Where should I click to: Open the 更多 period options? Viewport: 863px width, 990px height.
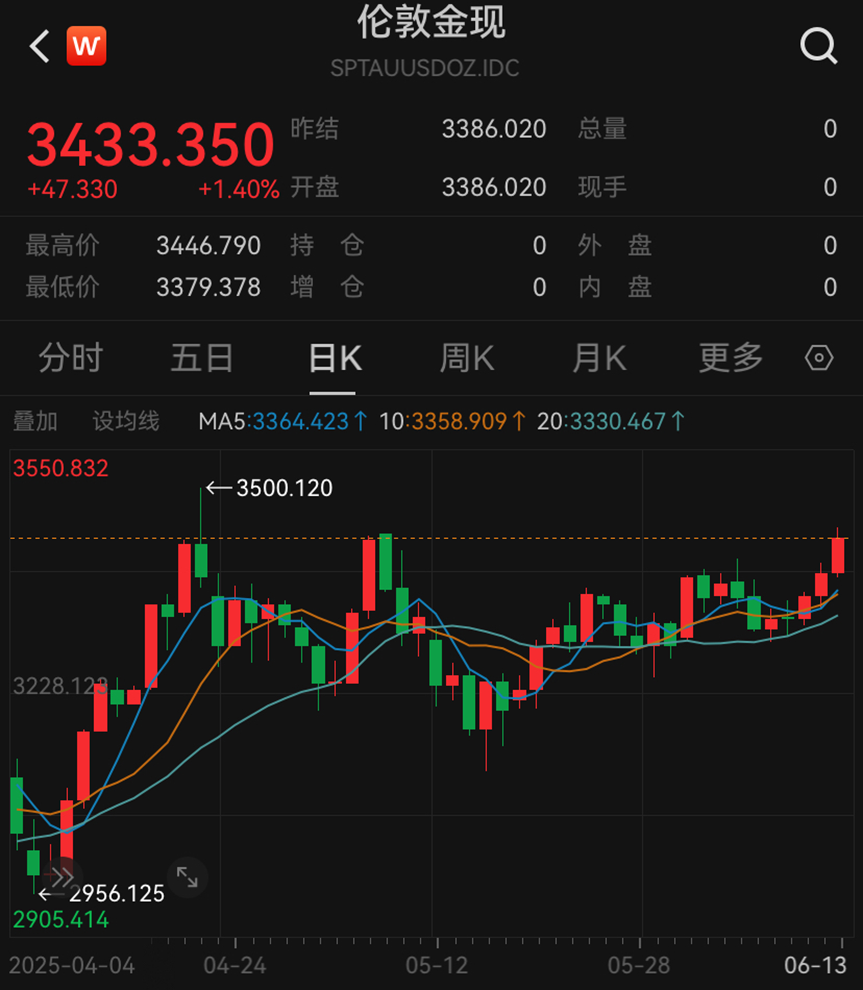(x=731, y=358)
